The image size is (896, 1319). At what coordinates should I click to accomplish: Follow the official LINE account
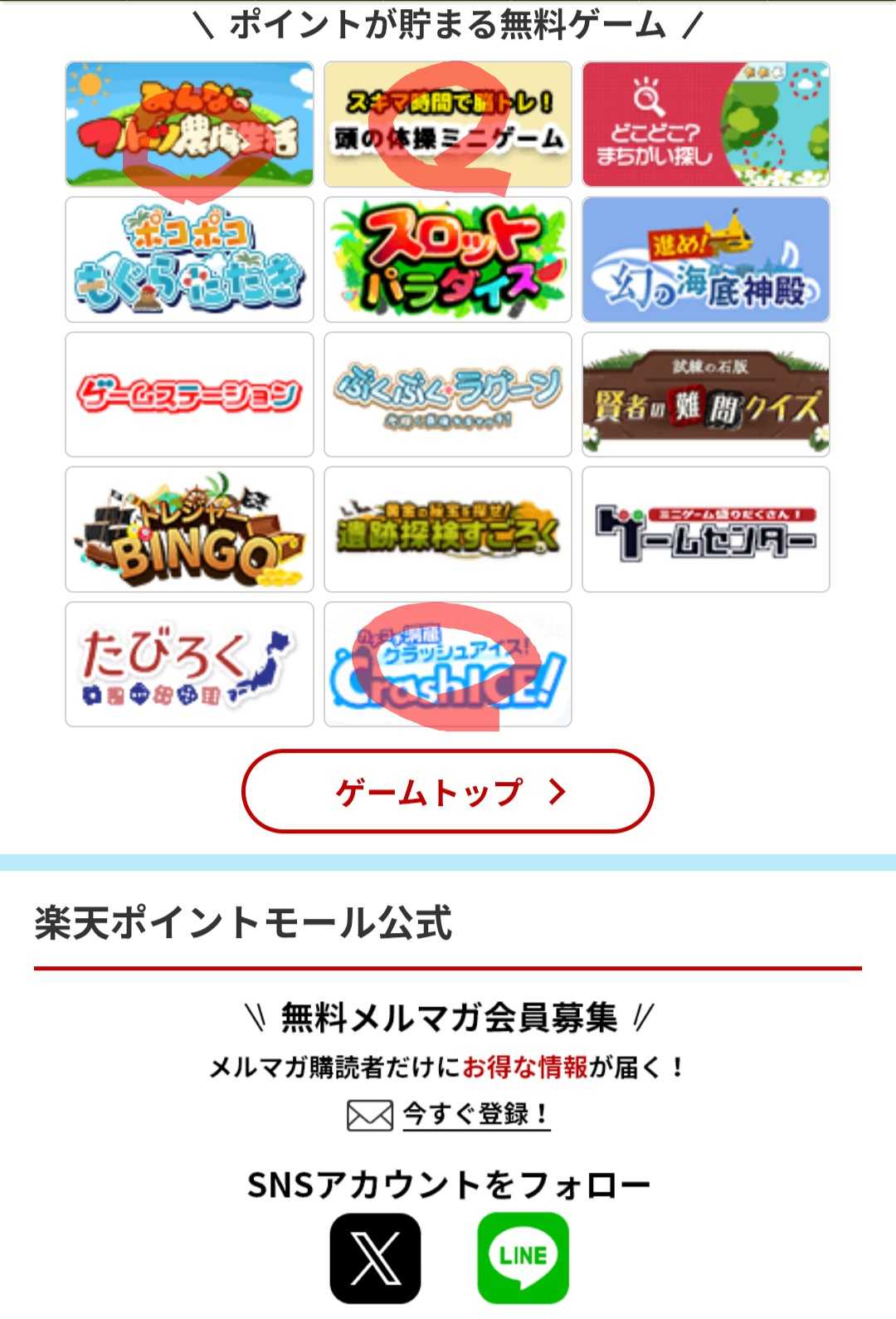tap(523, 1258)
